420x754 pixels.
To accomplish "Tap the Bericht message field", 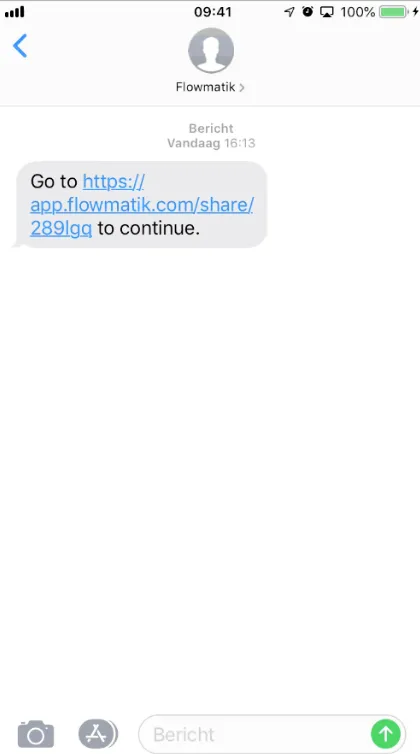I will click(x=255, y=734).
